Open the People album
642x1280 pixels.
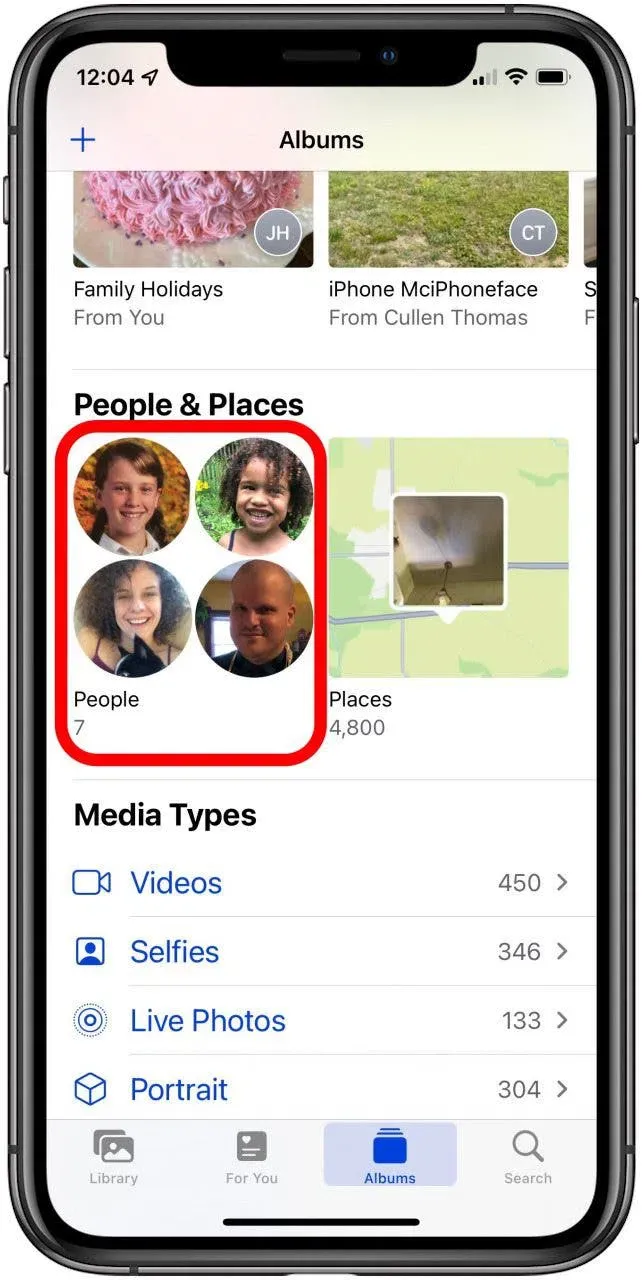point(193,558)
